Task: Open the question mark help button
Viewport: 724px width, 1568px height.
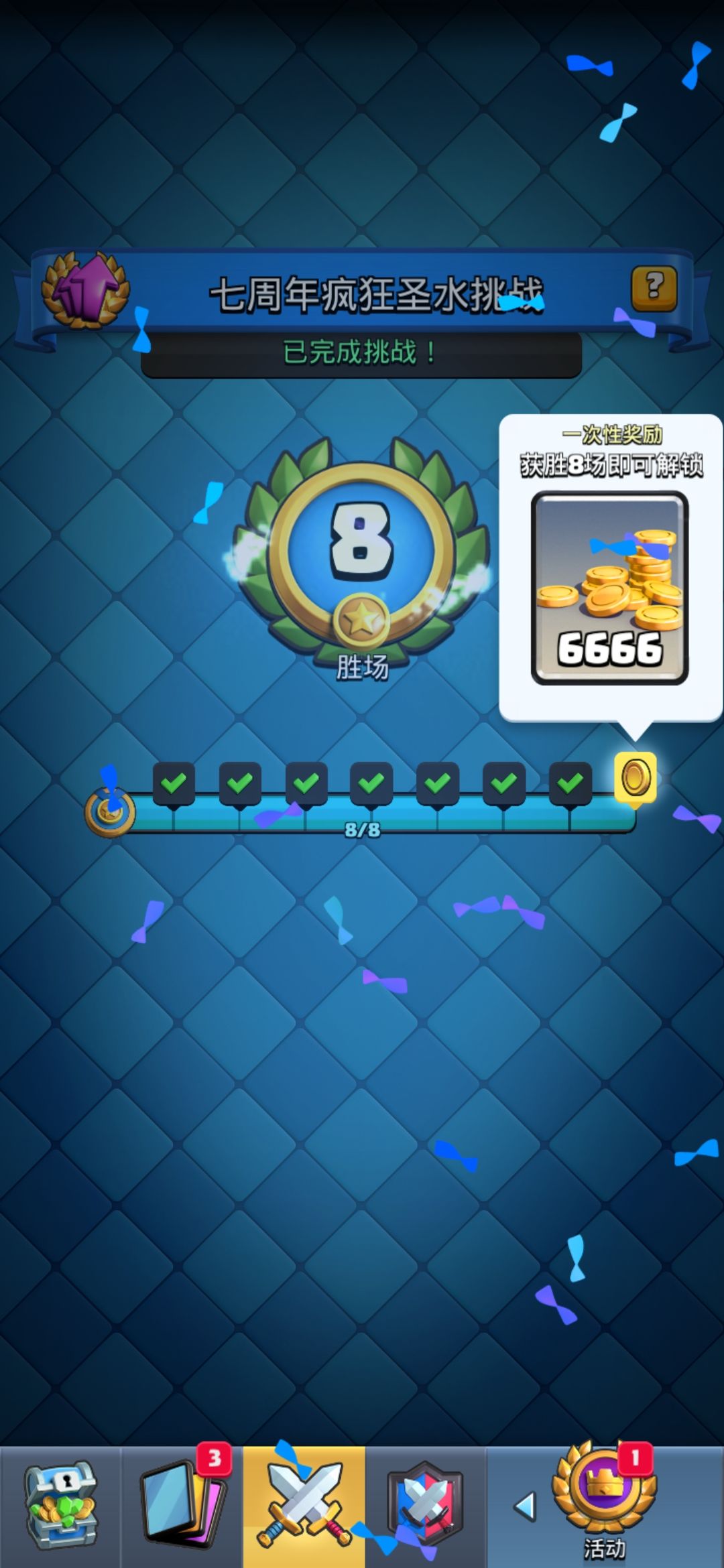Action: tap(654, 288)
